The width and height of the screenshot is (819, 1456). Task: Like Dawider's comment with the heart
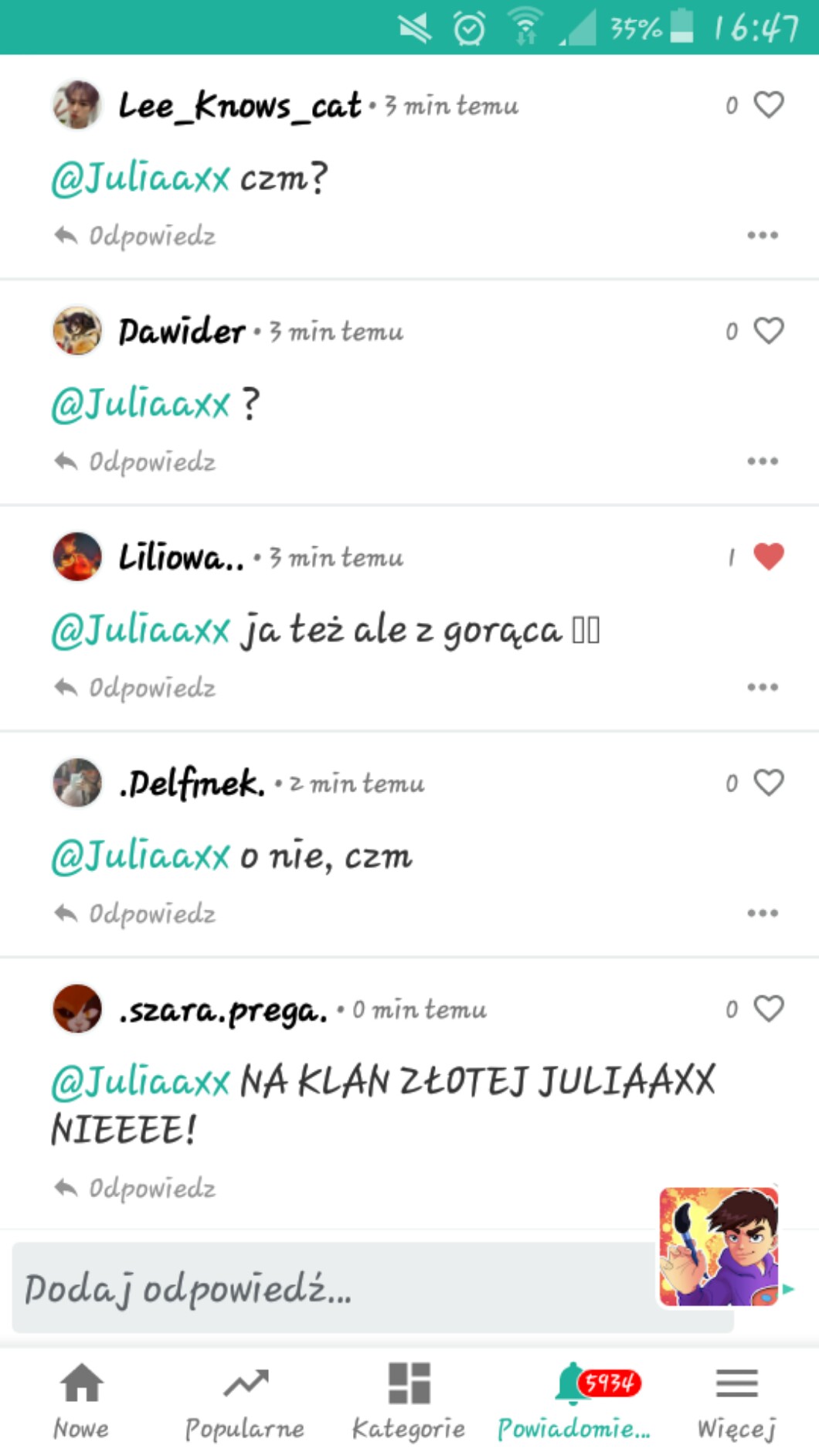768,331
